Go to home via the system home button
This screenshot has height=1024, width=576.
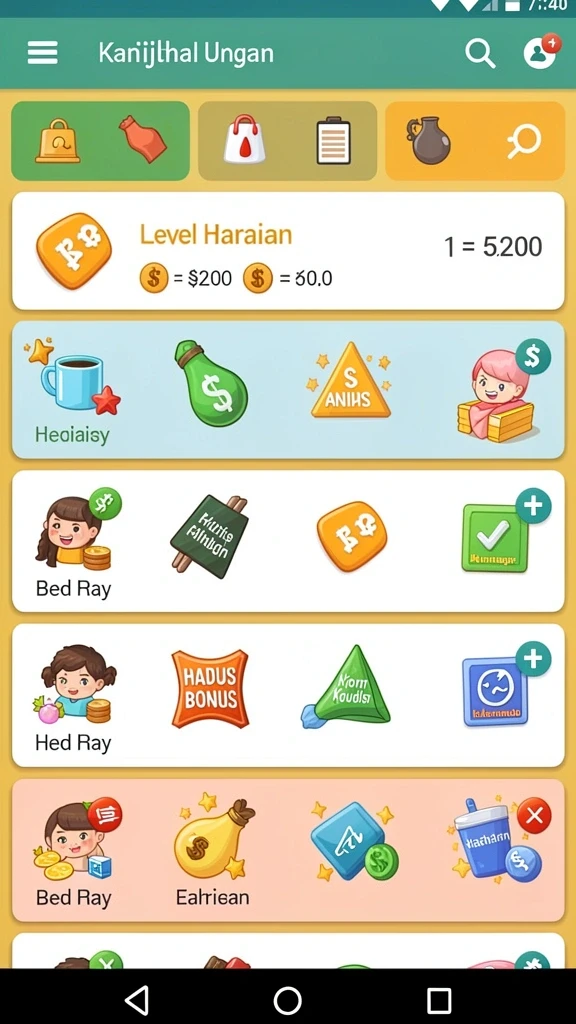[x=287, y=999]
